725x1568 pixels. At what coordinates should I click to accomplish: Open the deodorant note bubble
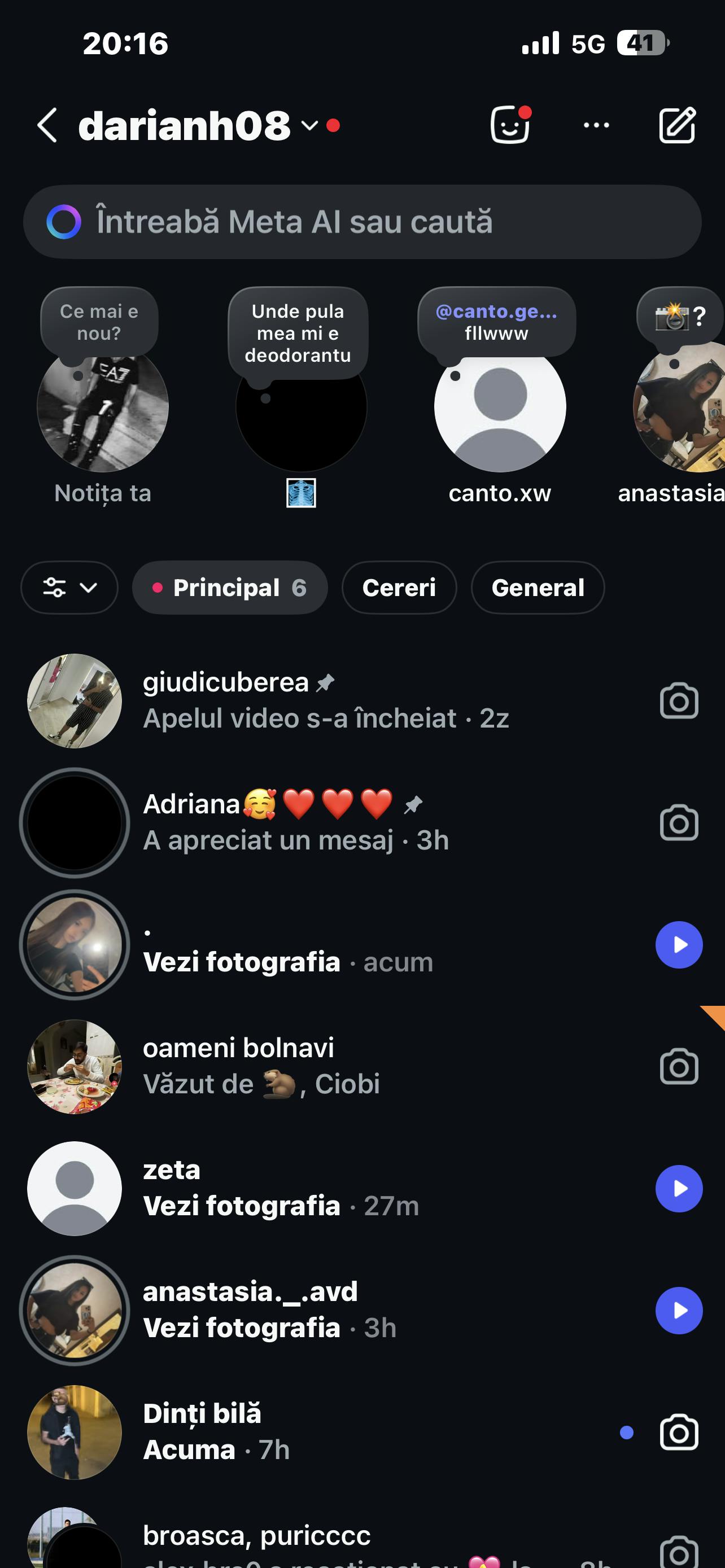coord(298,334)
